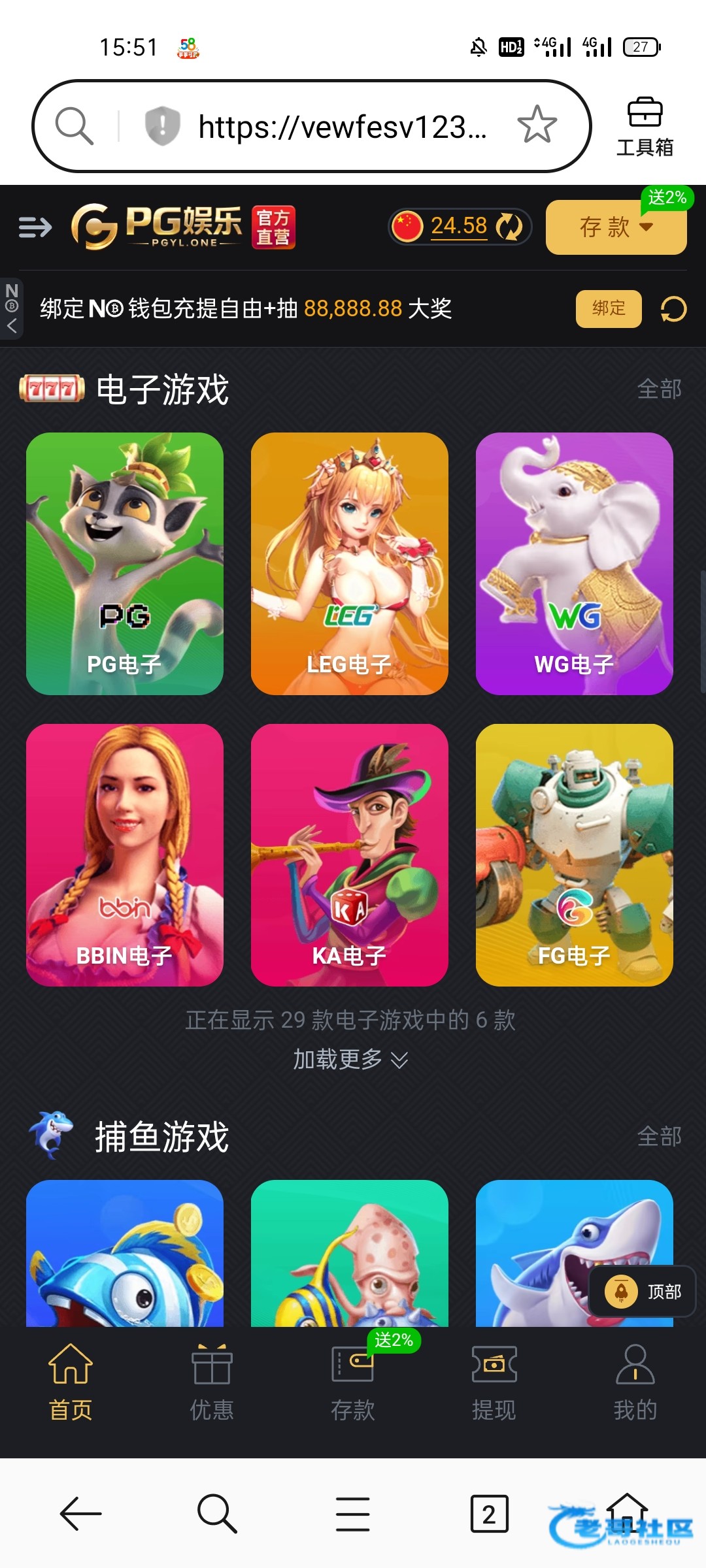Tap the 存款 deposit dropdown button
Screen dimensions: 706x1568
pos(616,227)
